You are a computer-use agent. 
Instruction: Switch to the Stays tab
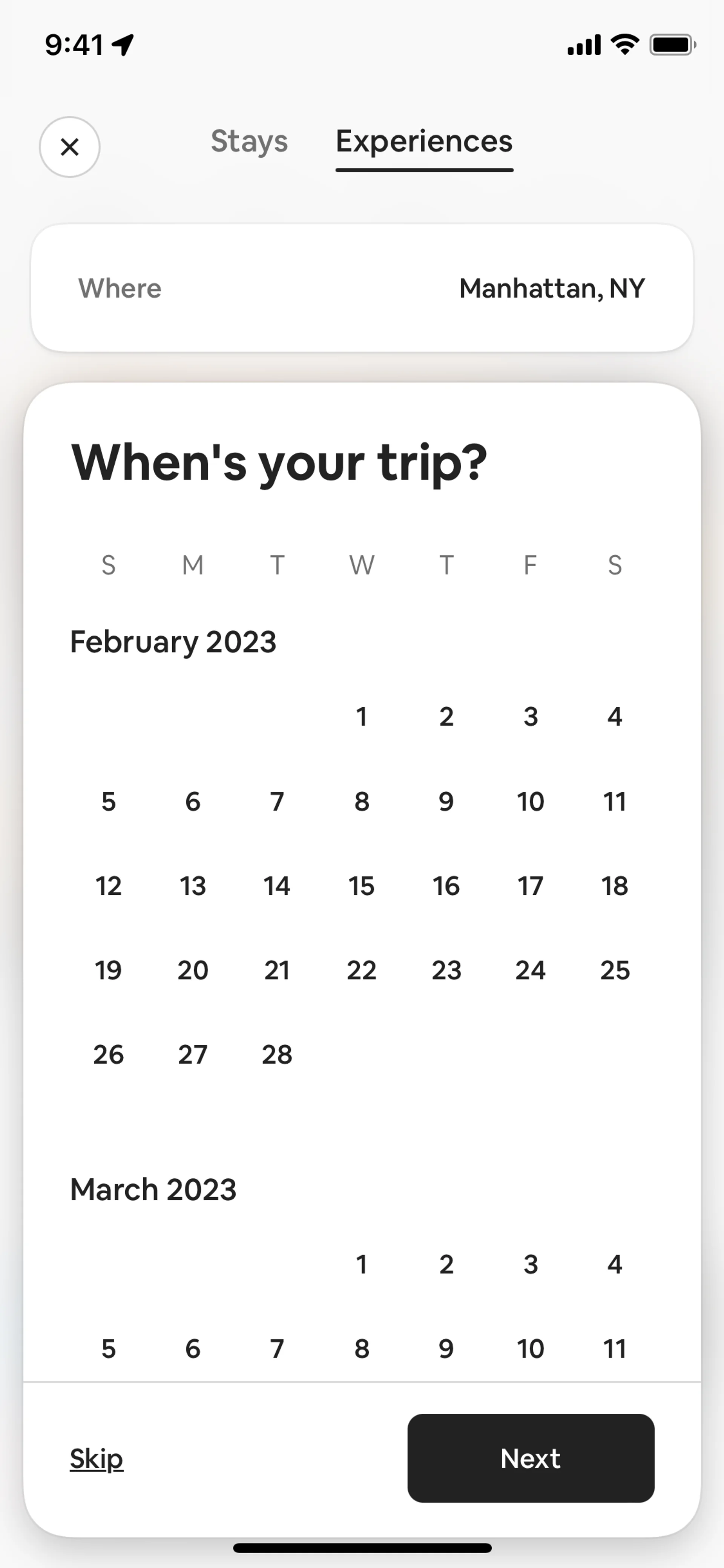[249, 141]
